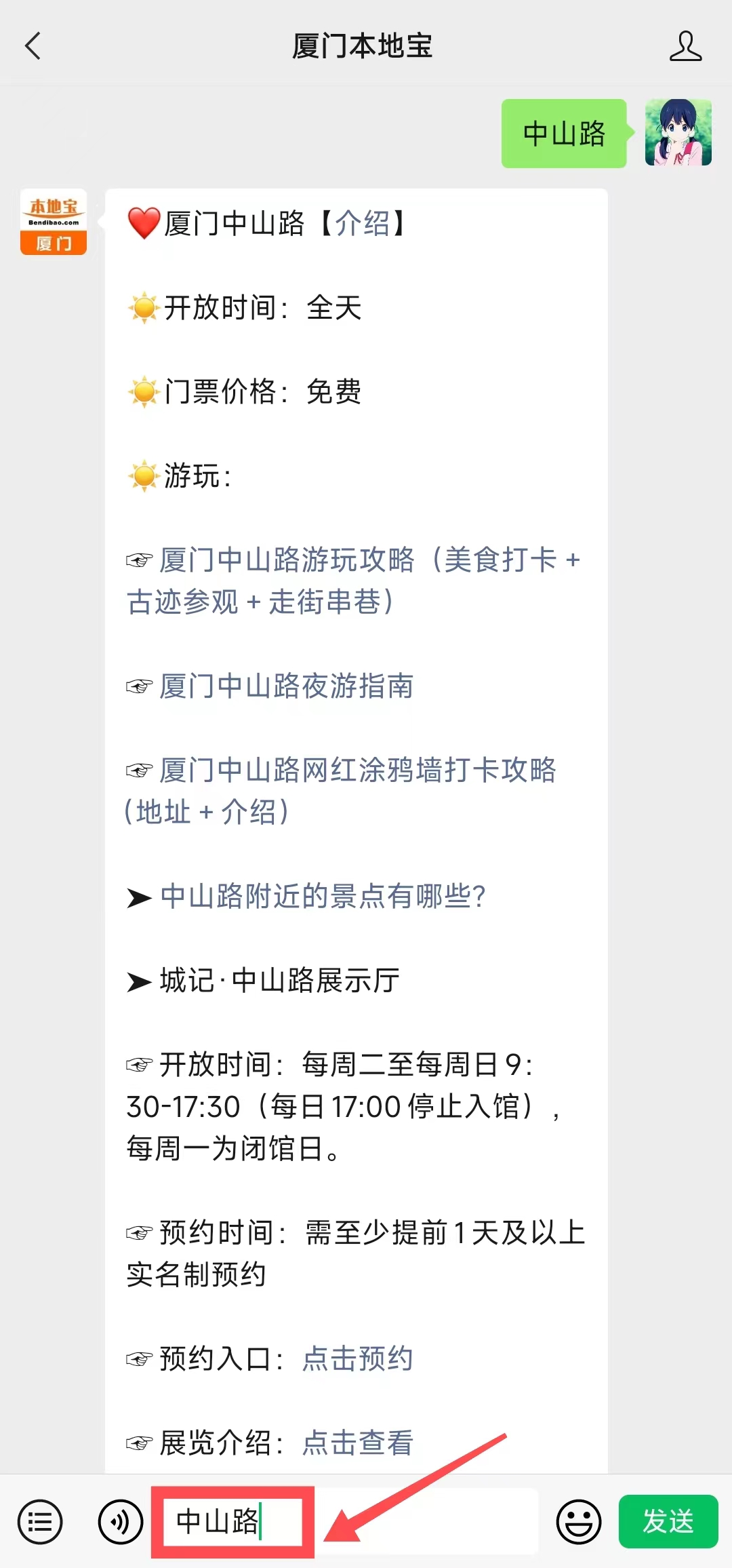Image resolution: width=732 pixels, height=1568 pixels.
Task: Open the emoji picker
Action: click(x=579, y=1521)
